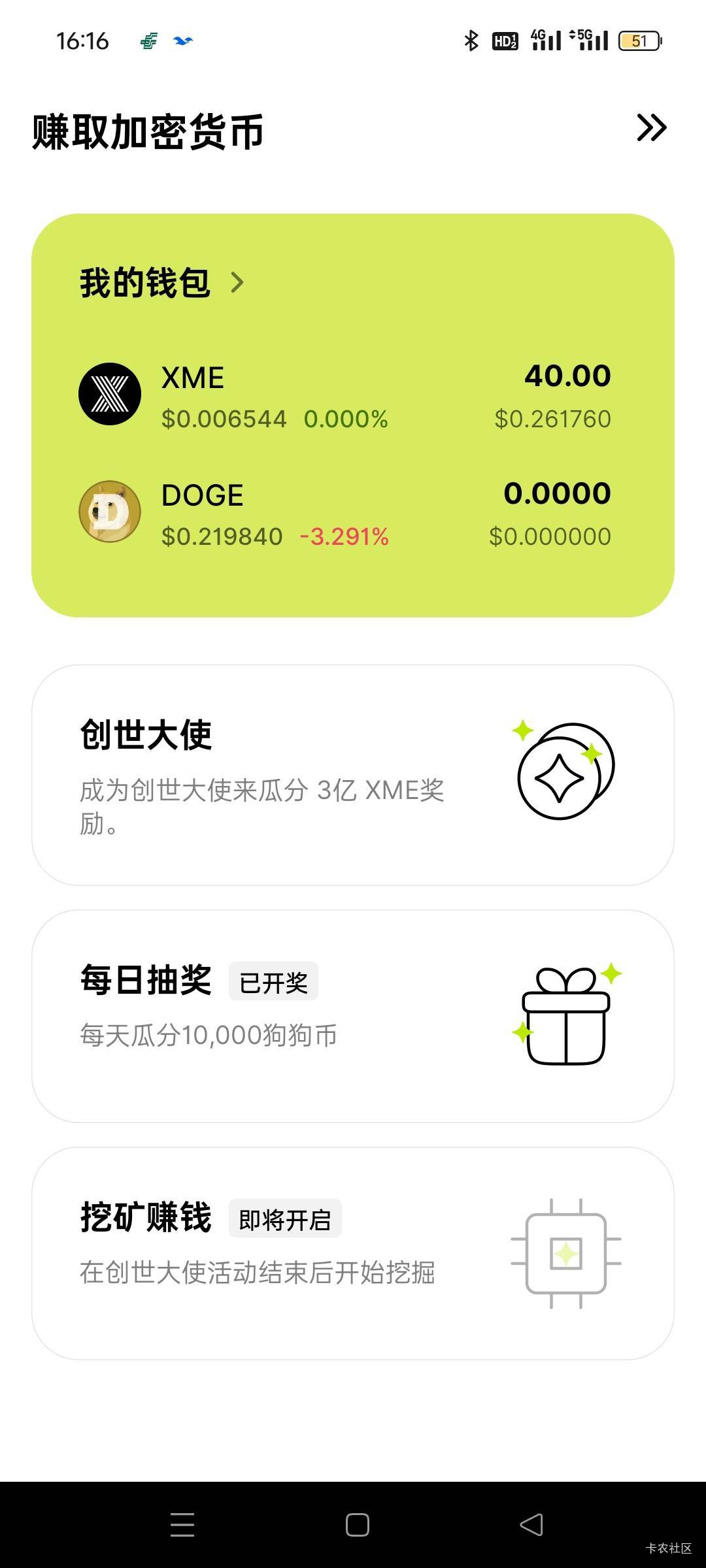Open the DOGE token row

345,513
